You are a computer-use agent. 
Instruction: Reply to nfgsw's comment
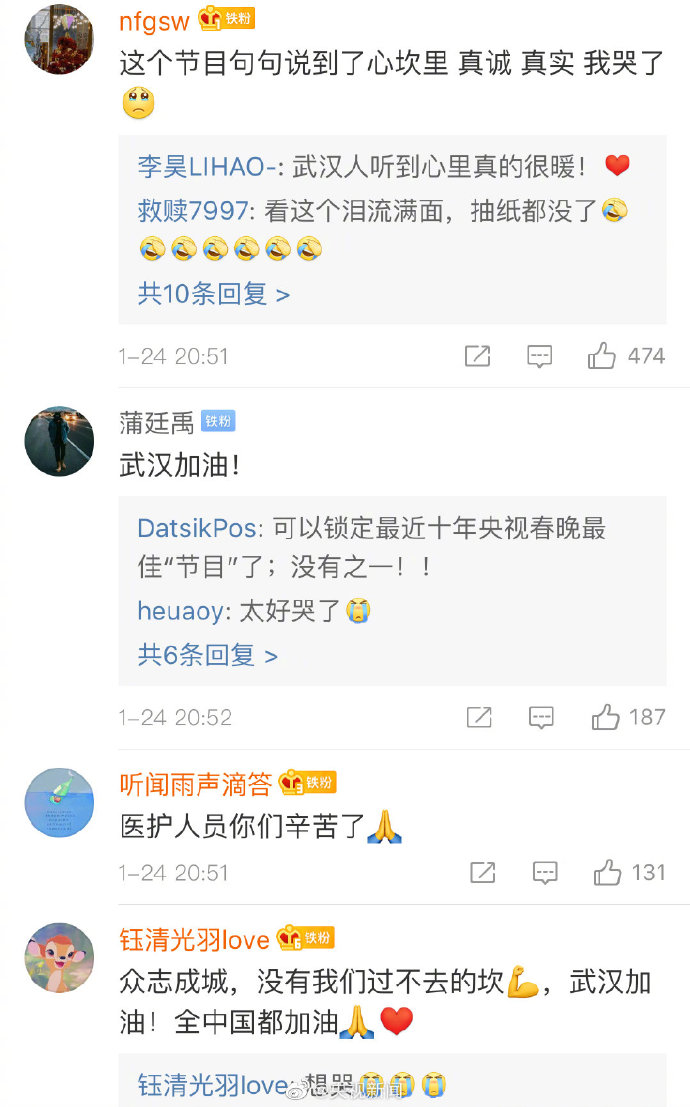coord(540,356)
